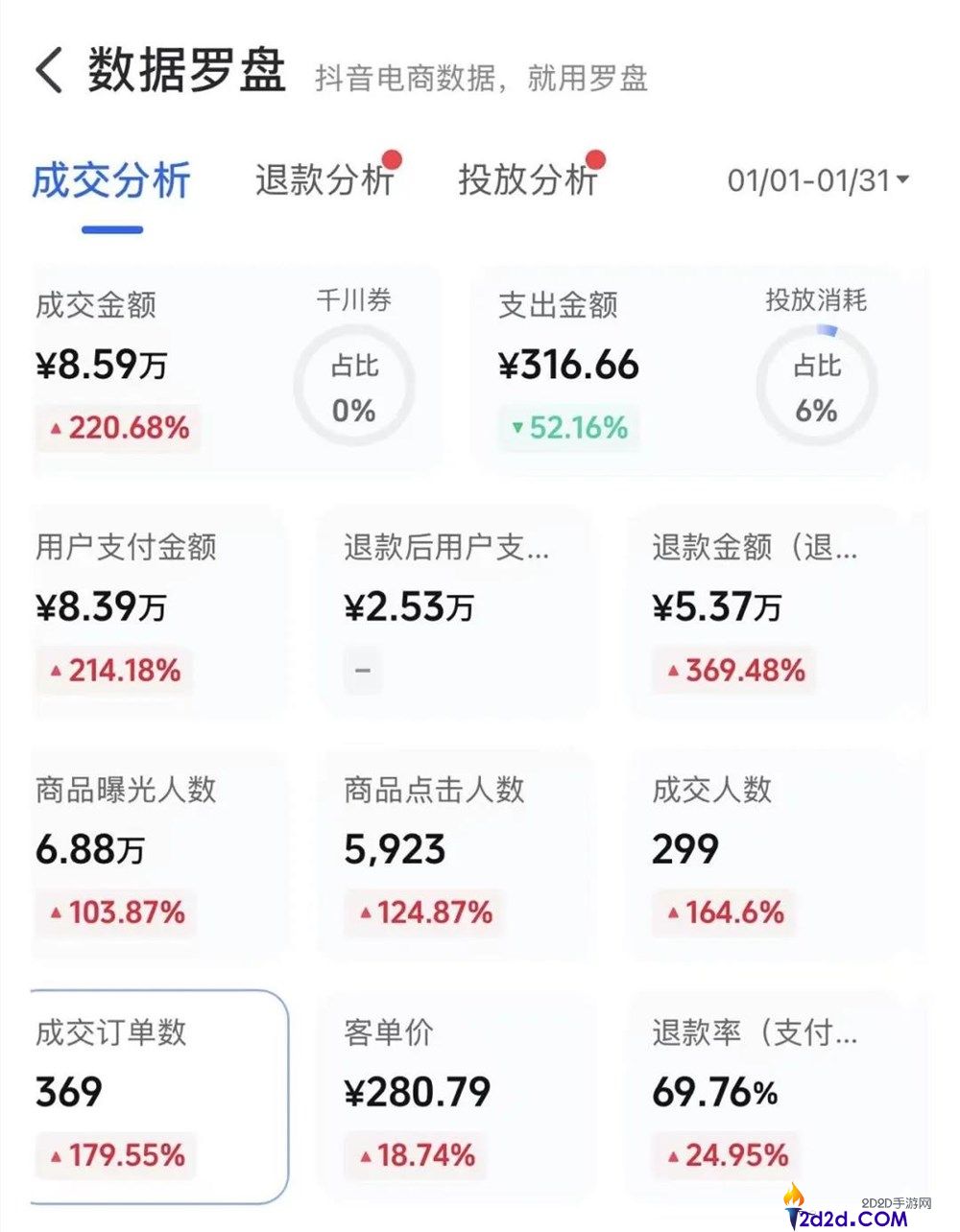
Task: Tap the red notification dot on 退款分析
Action: pos(394,157)
